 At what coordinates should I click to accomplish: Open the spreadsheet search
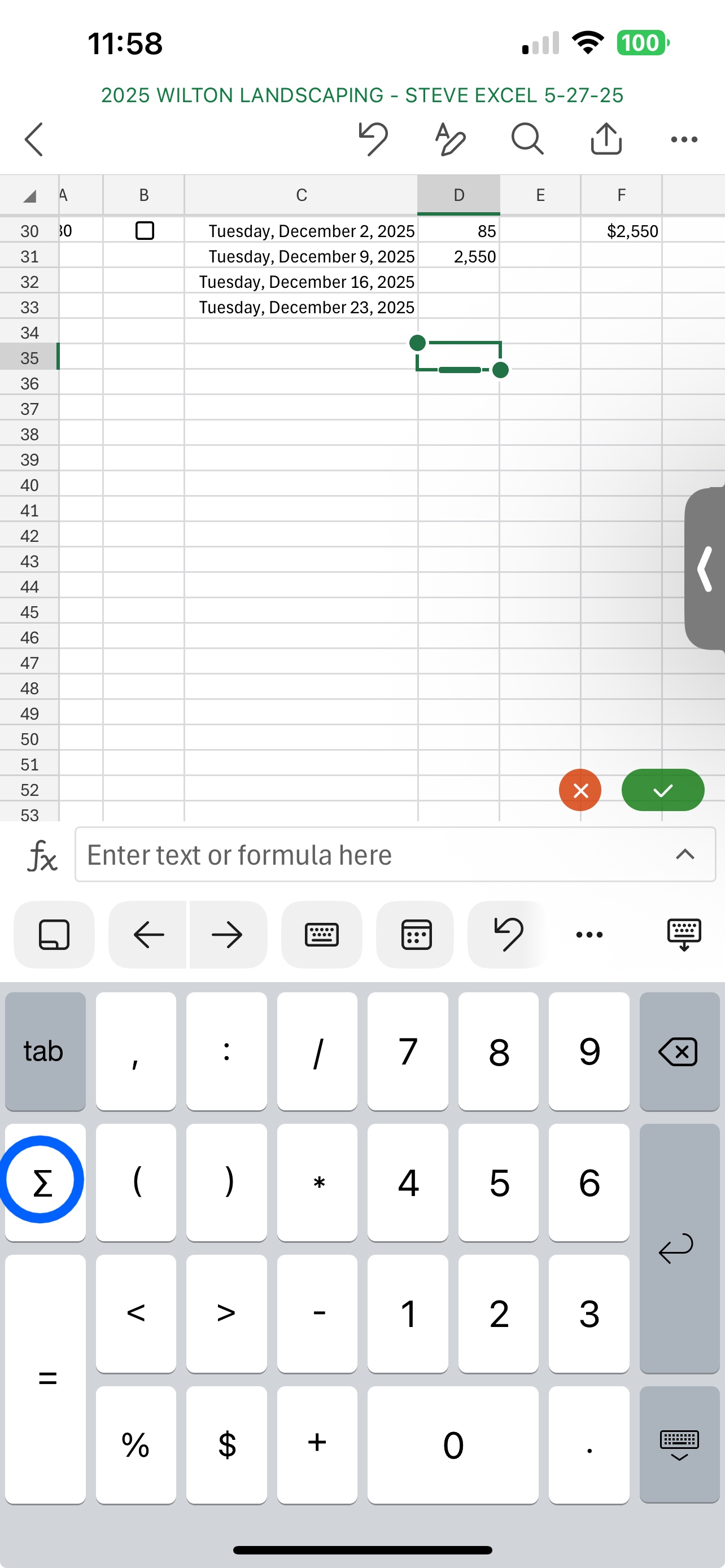527,139
